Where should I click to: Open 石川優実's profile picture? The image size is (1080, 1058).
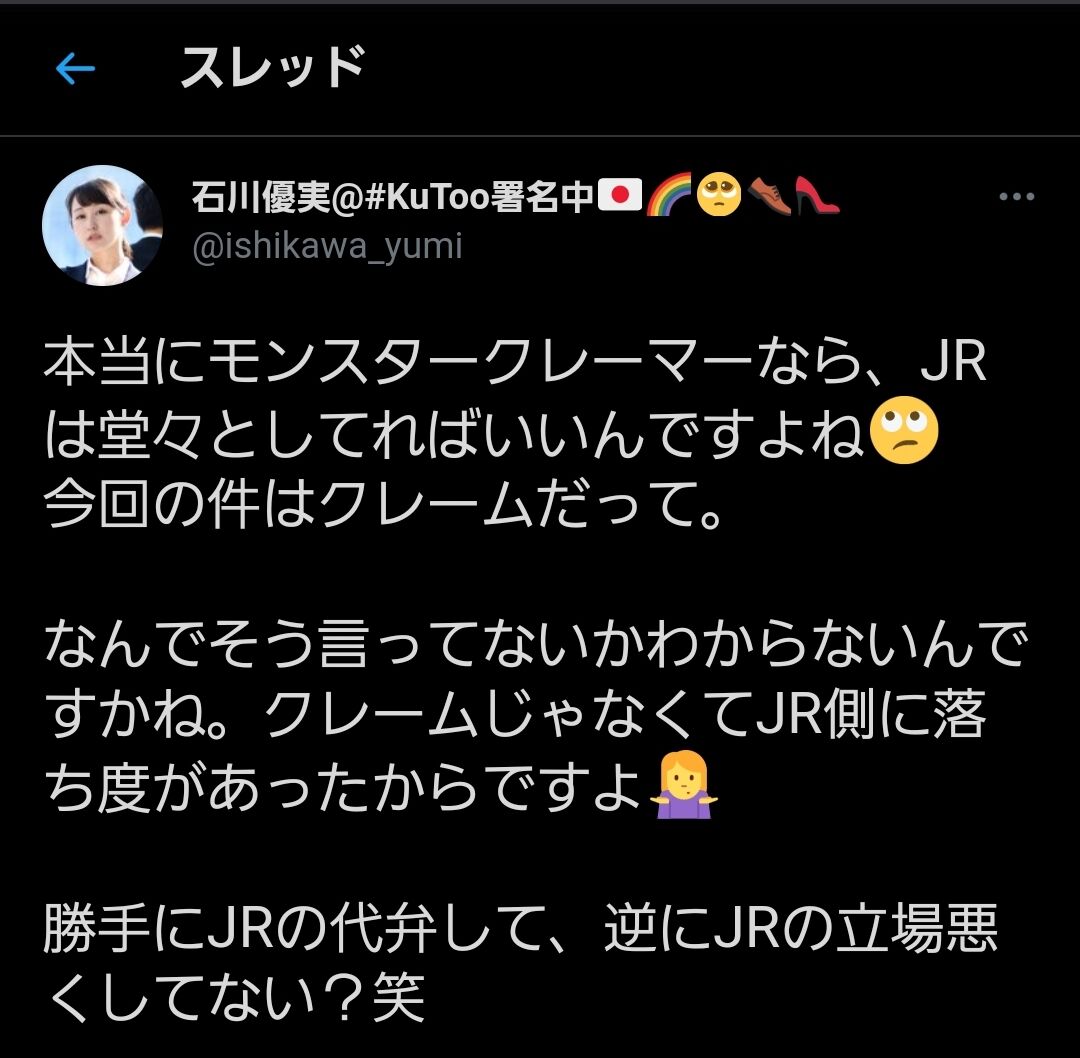click(102, 225)
